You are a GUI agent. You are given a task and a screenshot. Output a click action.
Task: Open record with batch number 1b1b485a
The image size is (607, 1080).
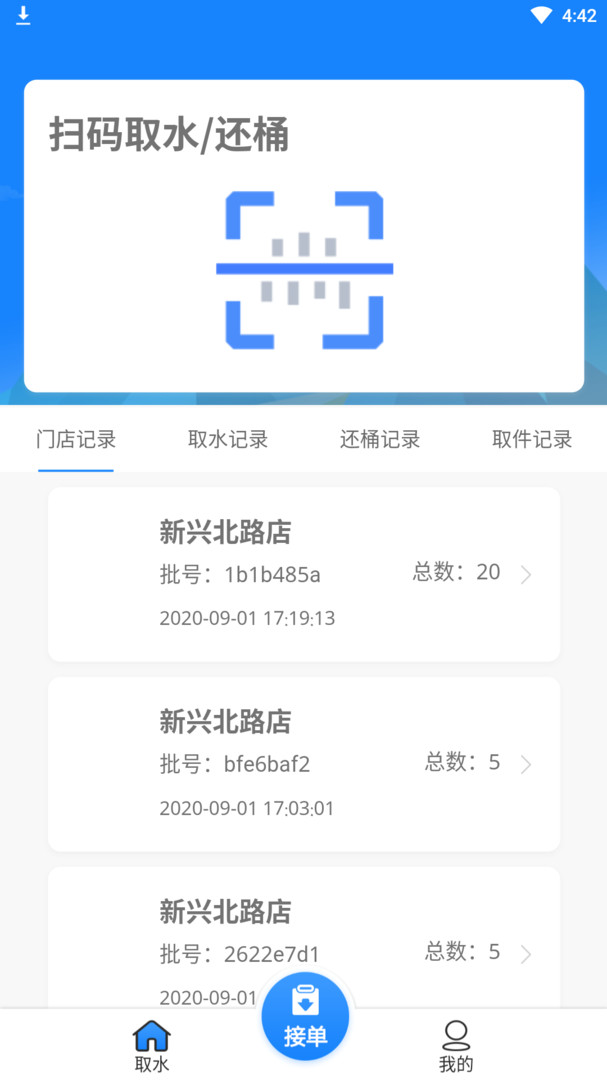click(x=304, y=574)
